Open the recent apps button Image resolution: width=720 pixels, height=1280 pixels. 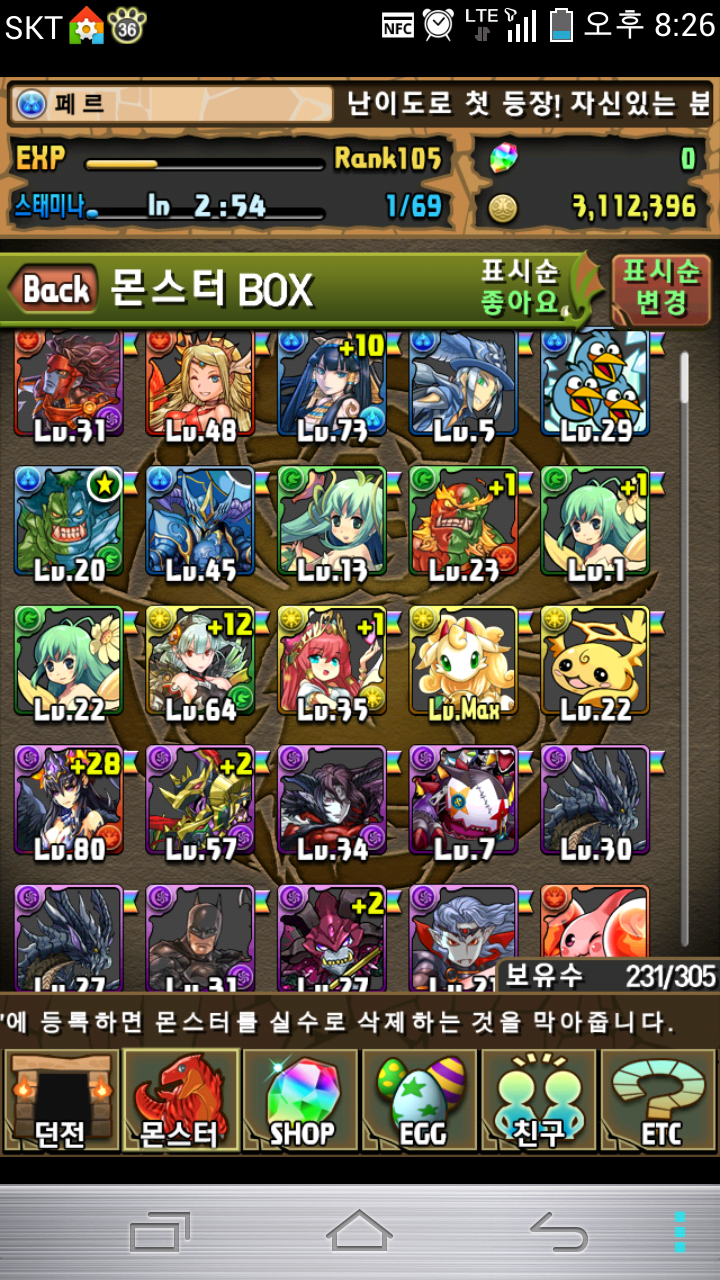pyautogui.click(x=160, y=1231)
